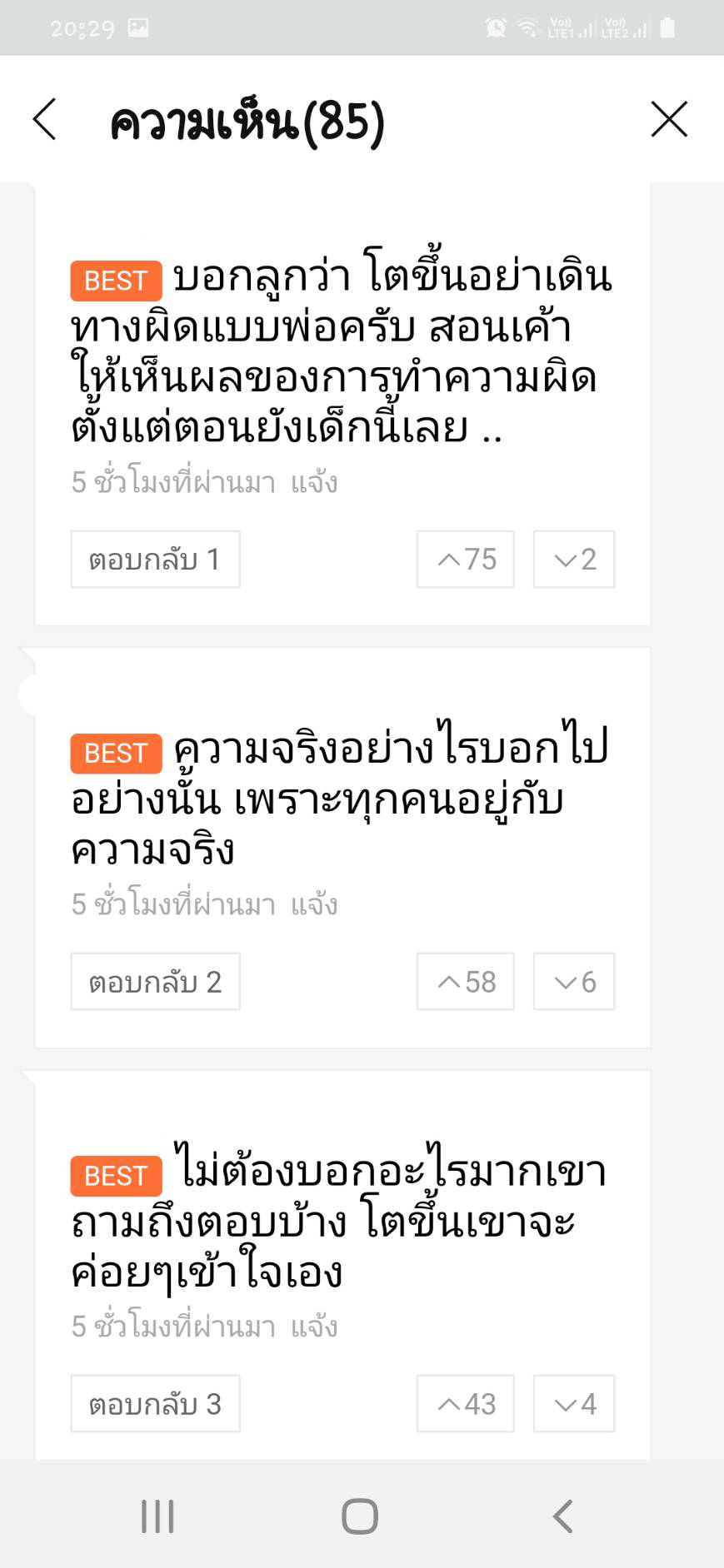
Task: Close the comments screen
Action: tap(669, 119)
